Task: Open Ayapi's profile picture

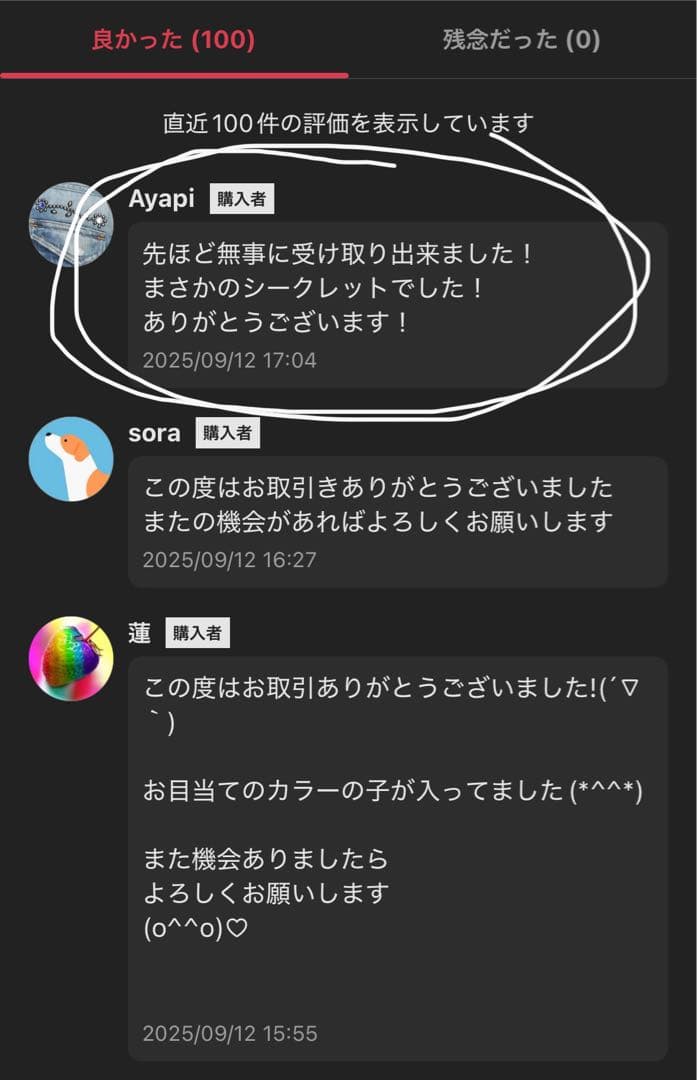Action: tap(70, 224)
